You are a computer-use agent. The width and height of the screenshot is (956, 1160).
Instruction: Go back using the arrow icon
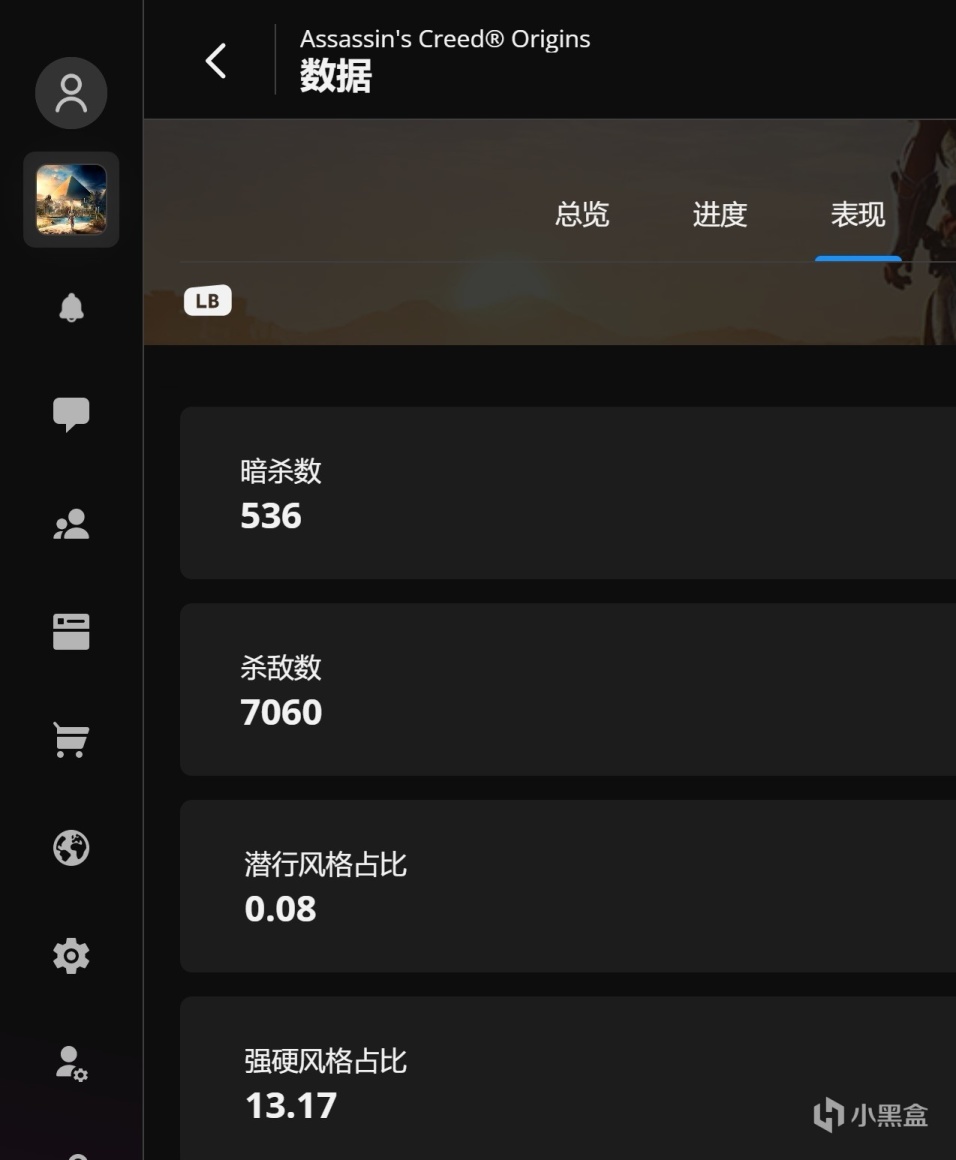click(216, 61)
